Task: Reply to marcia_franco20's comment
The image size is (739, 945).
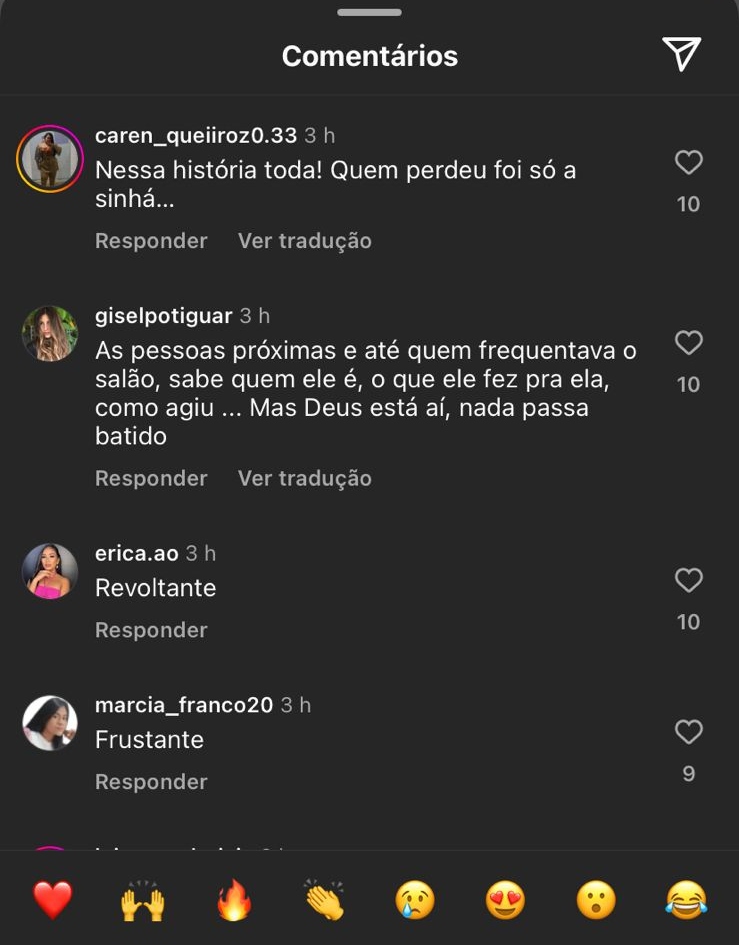Action: tap(151, 782)
